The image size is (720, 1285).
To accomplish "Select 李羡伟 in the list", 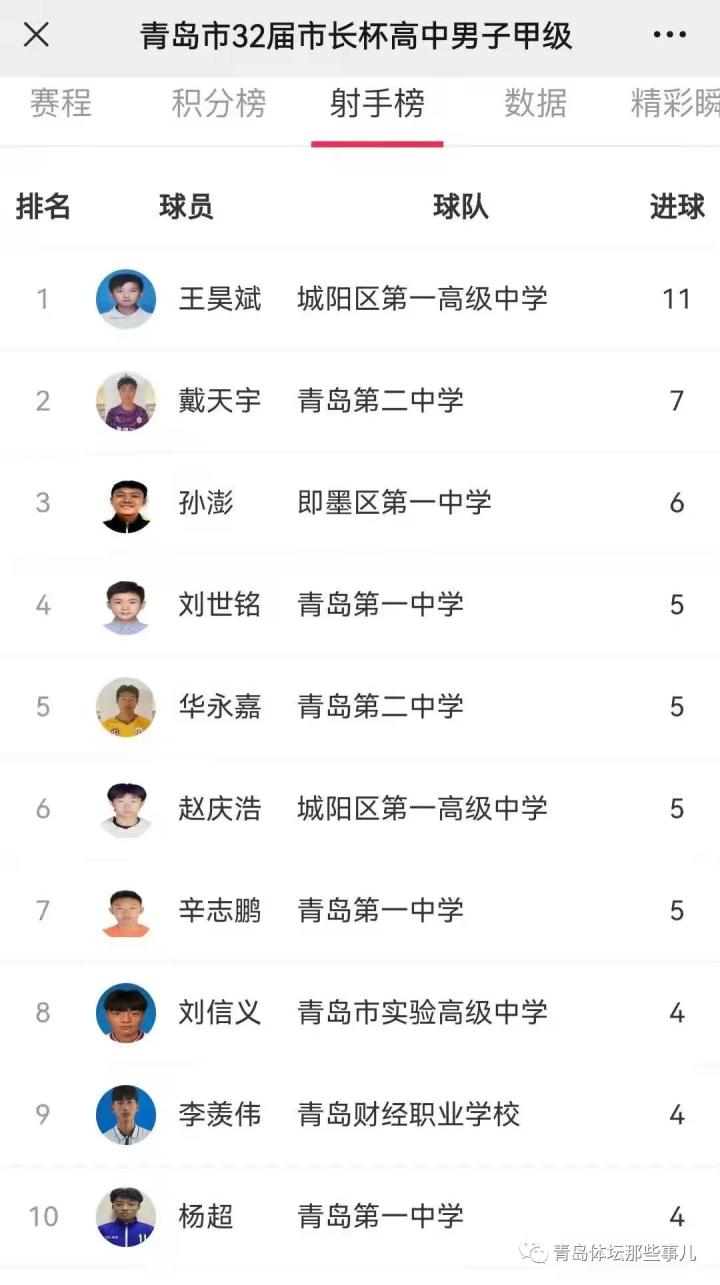I will coord(220,1114).
